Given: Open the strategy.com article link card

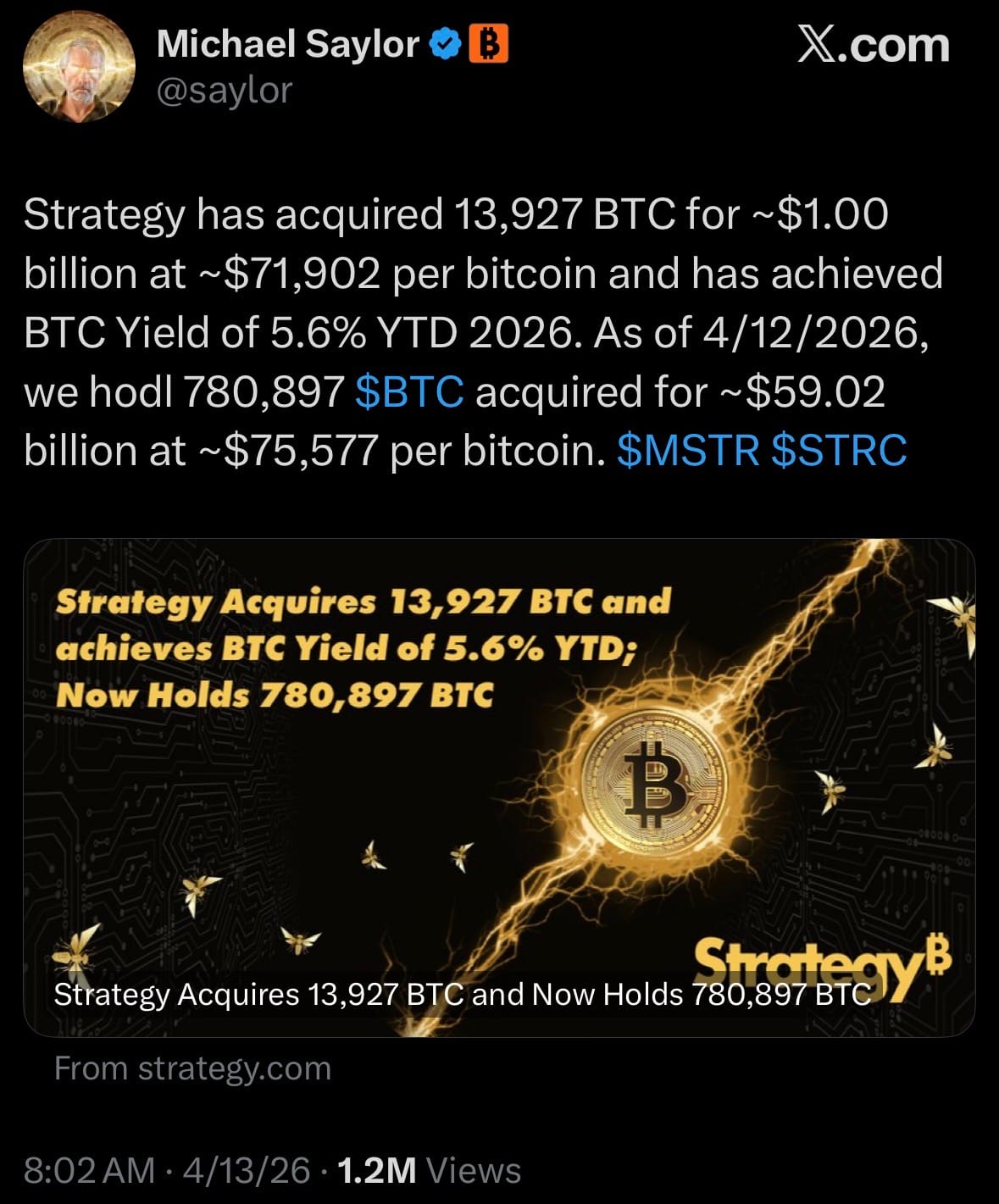Looking at the screenshot, I should 499,788.
